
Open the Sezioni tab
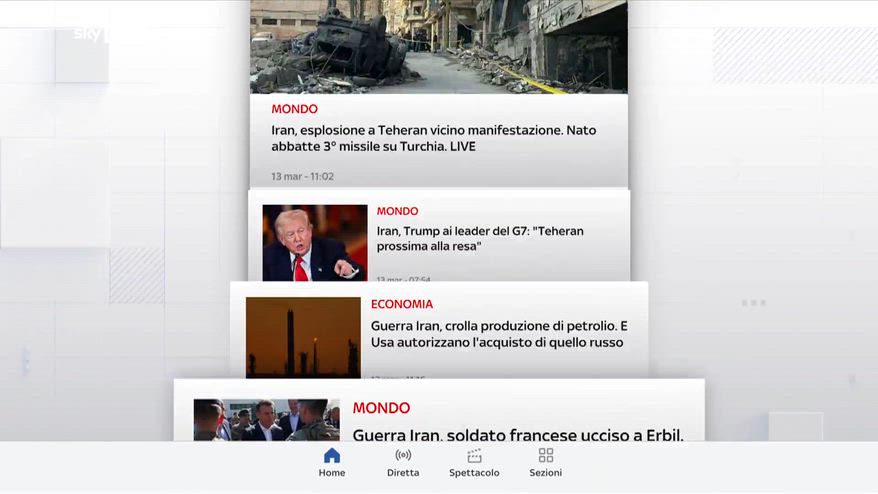coord(545,463)
